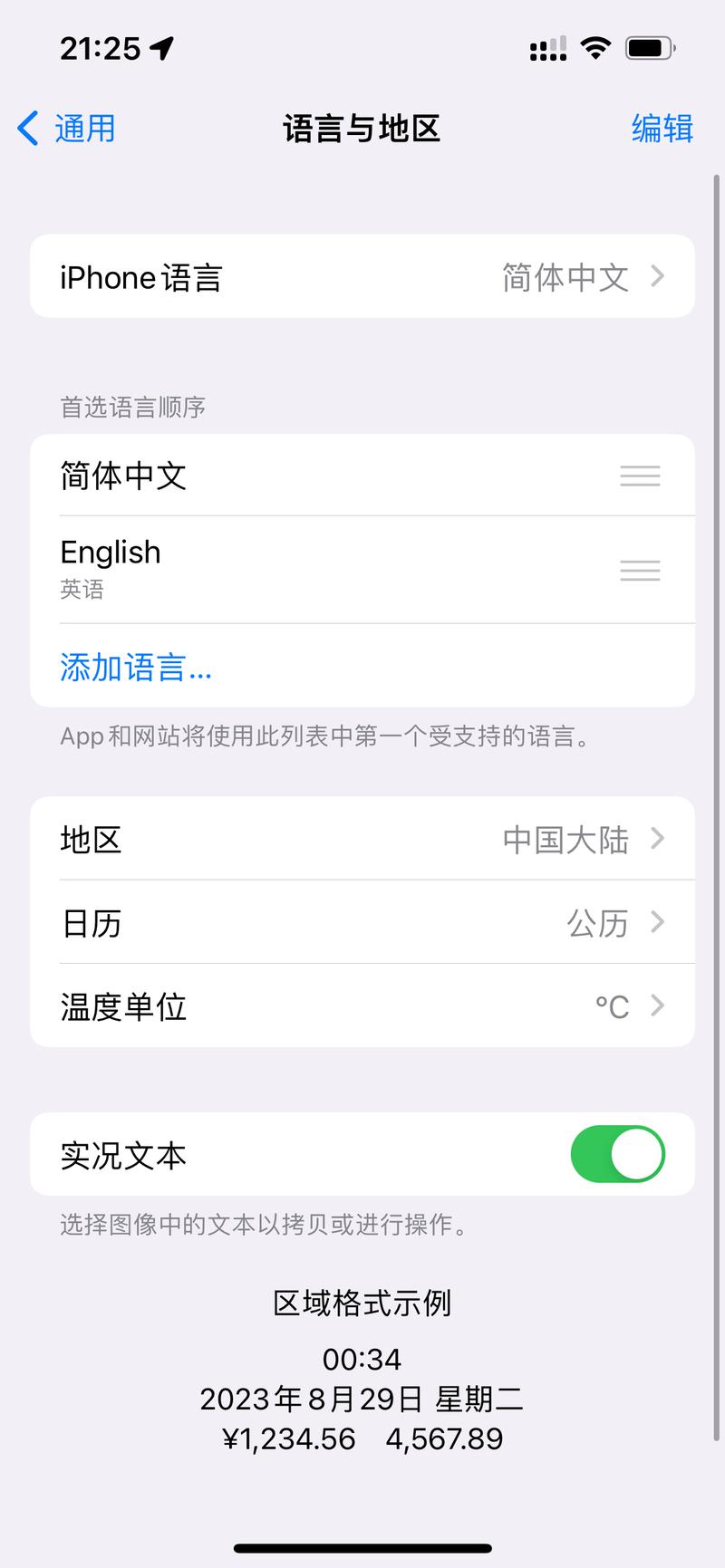This screenshot has width=725, height=1568.
Task: Tap the back chevron next to 通用
Action: 26,128
